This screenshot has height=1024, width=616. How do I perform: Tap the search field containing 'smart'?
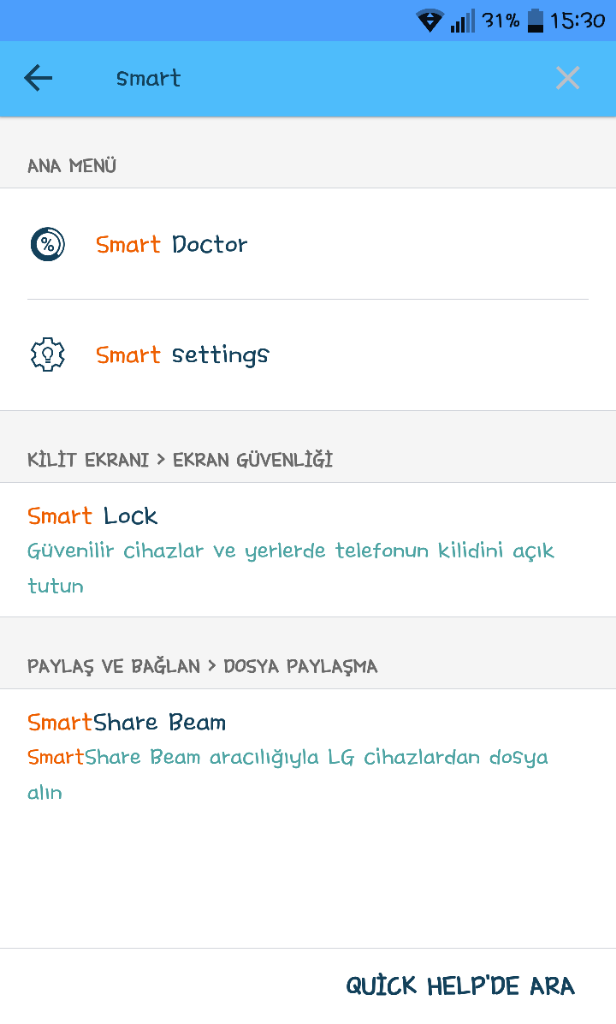coord(300,78)
